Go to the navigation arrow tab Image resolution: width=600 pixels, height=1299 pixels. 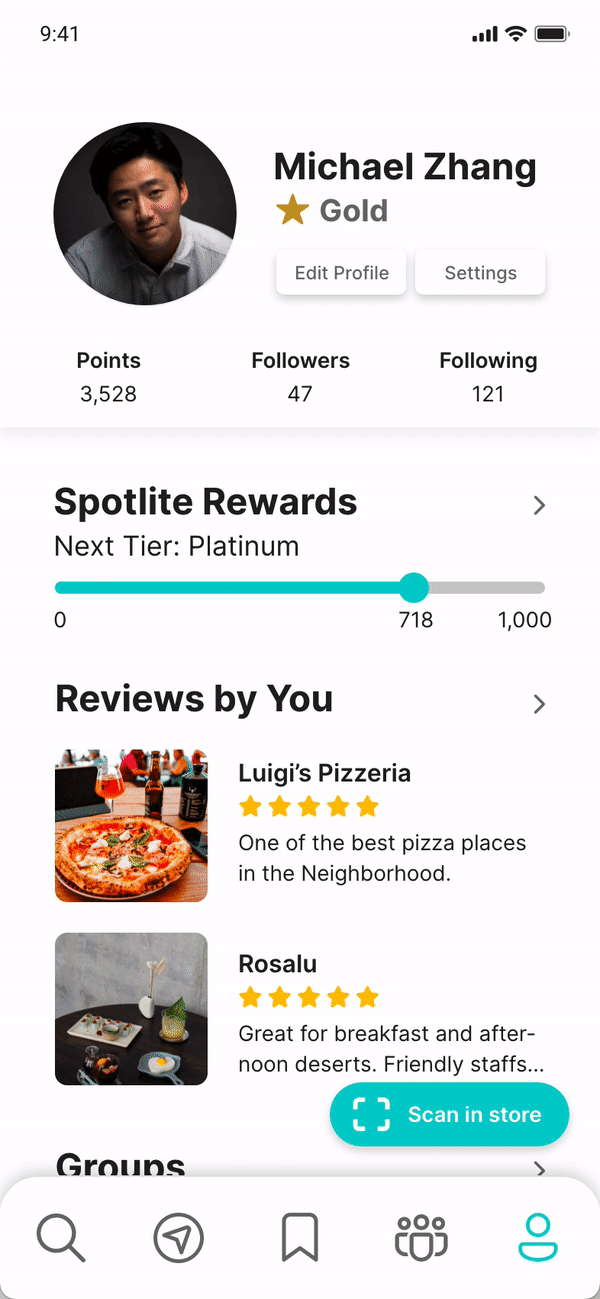point(179,1238)
